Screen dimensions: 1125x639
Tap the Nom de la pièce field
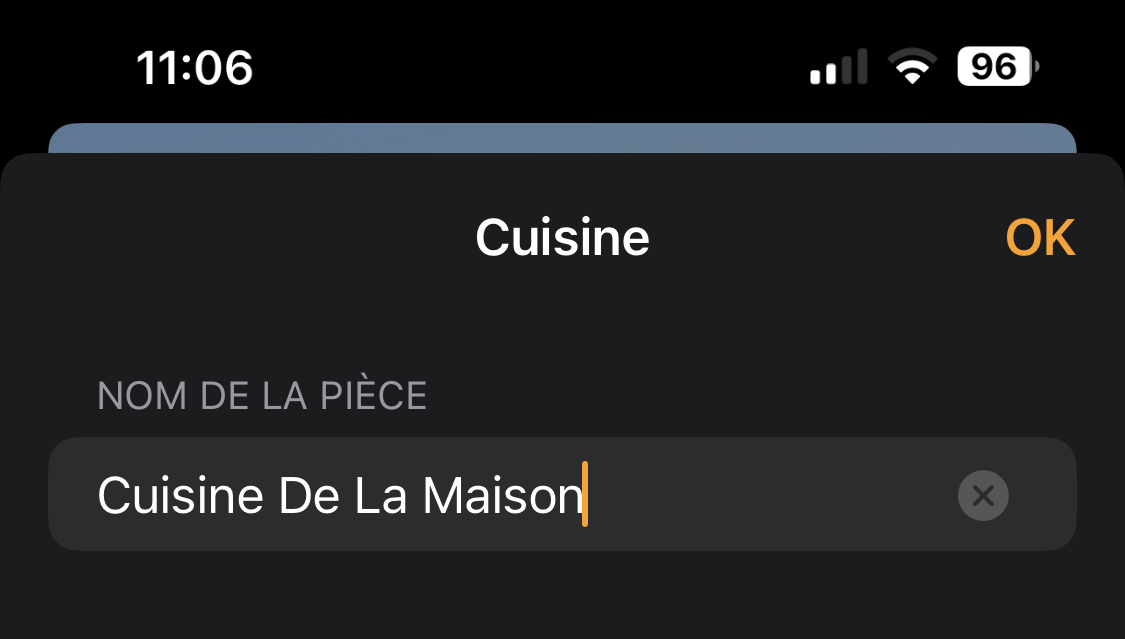click(x=500, y=495)
